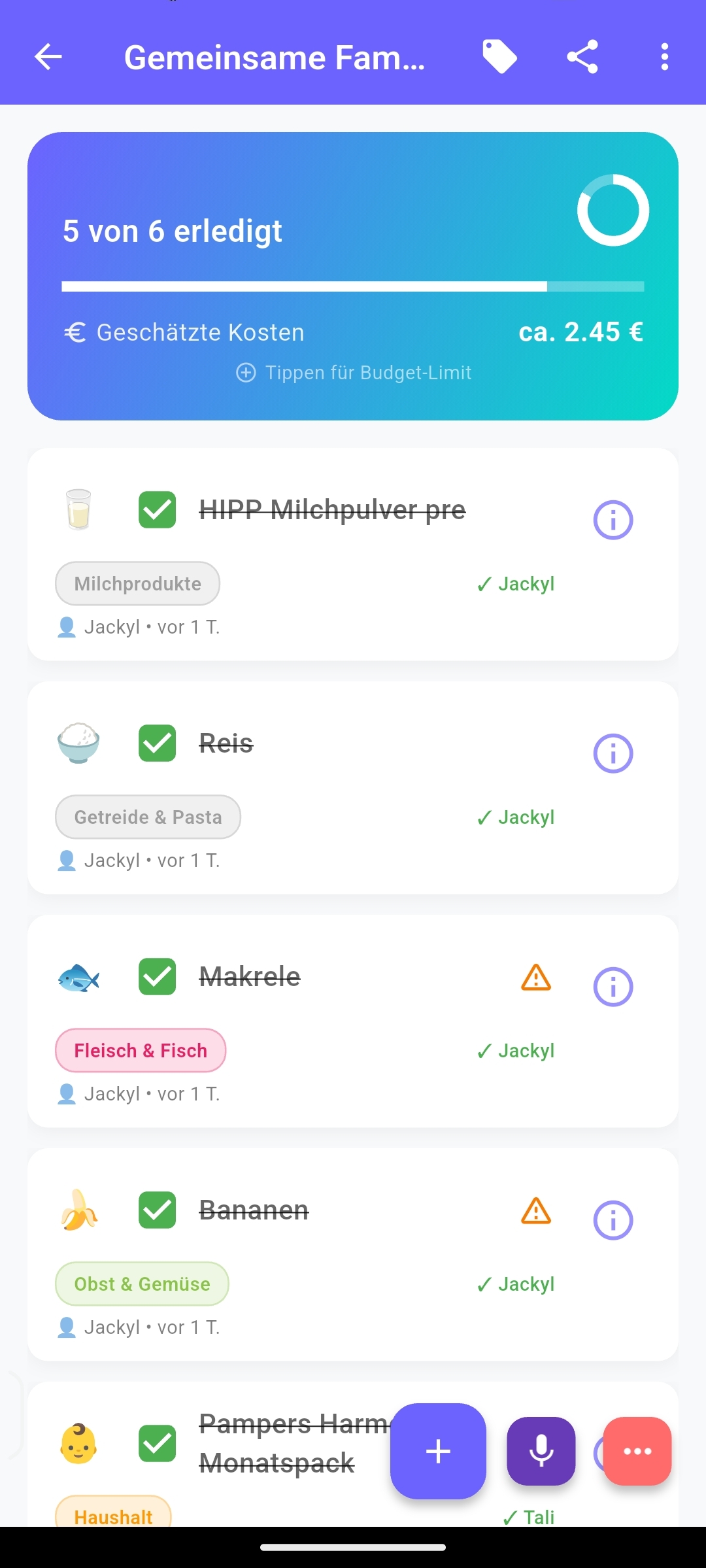Image resolution: width=706 pixels, height=1568 pixels.
Task: Uncheck the Pampers Harmonie Monatspack checkbox
Action: point(157,1442)
